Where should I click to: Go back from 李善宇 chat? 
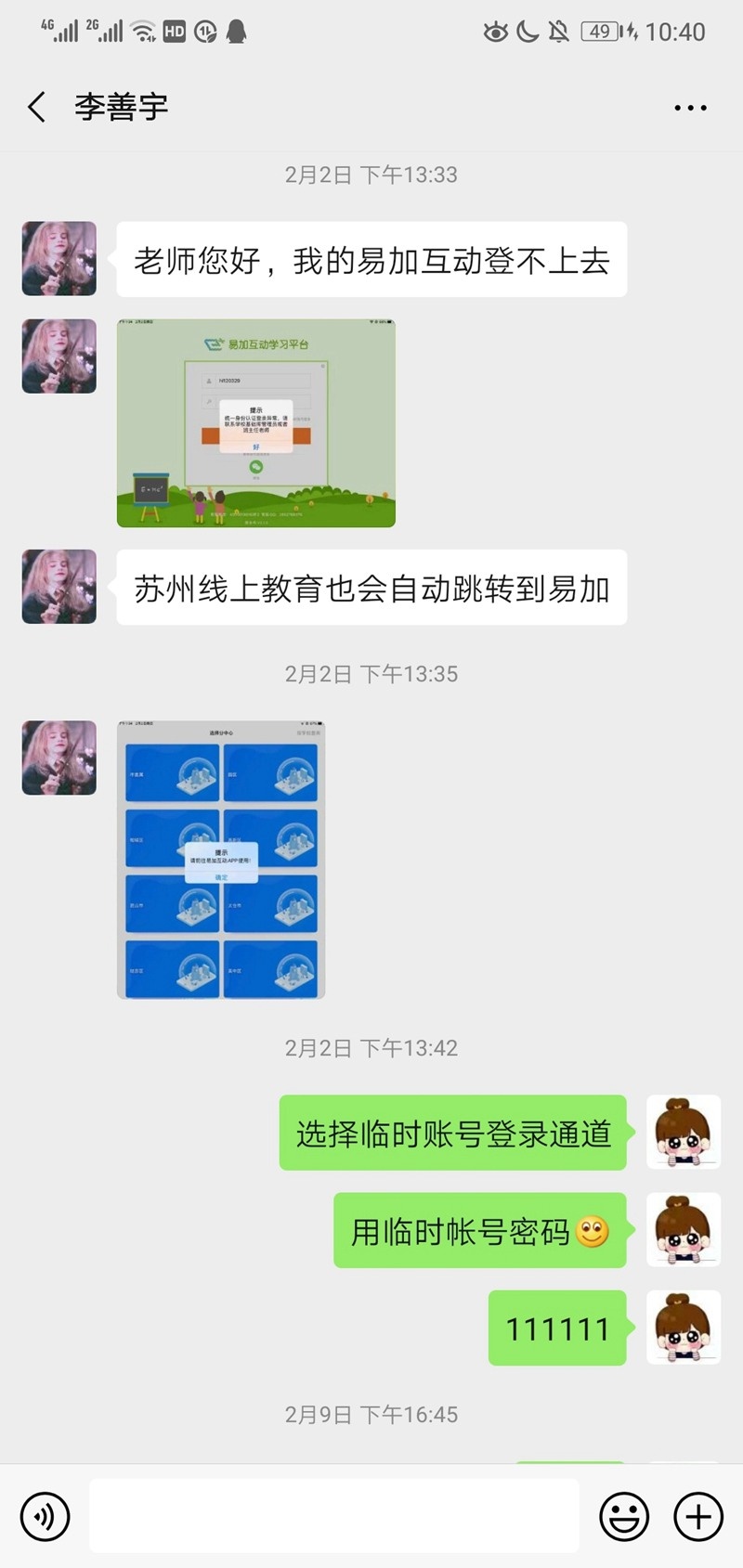[37, 108]
